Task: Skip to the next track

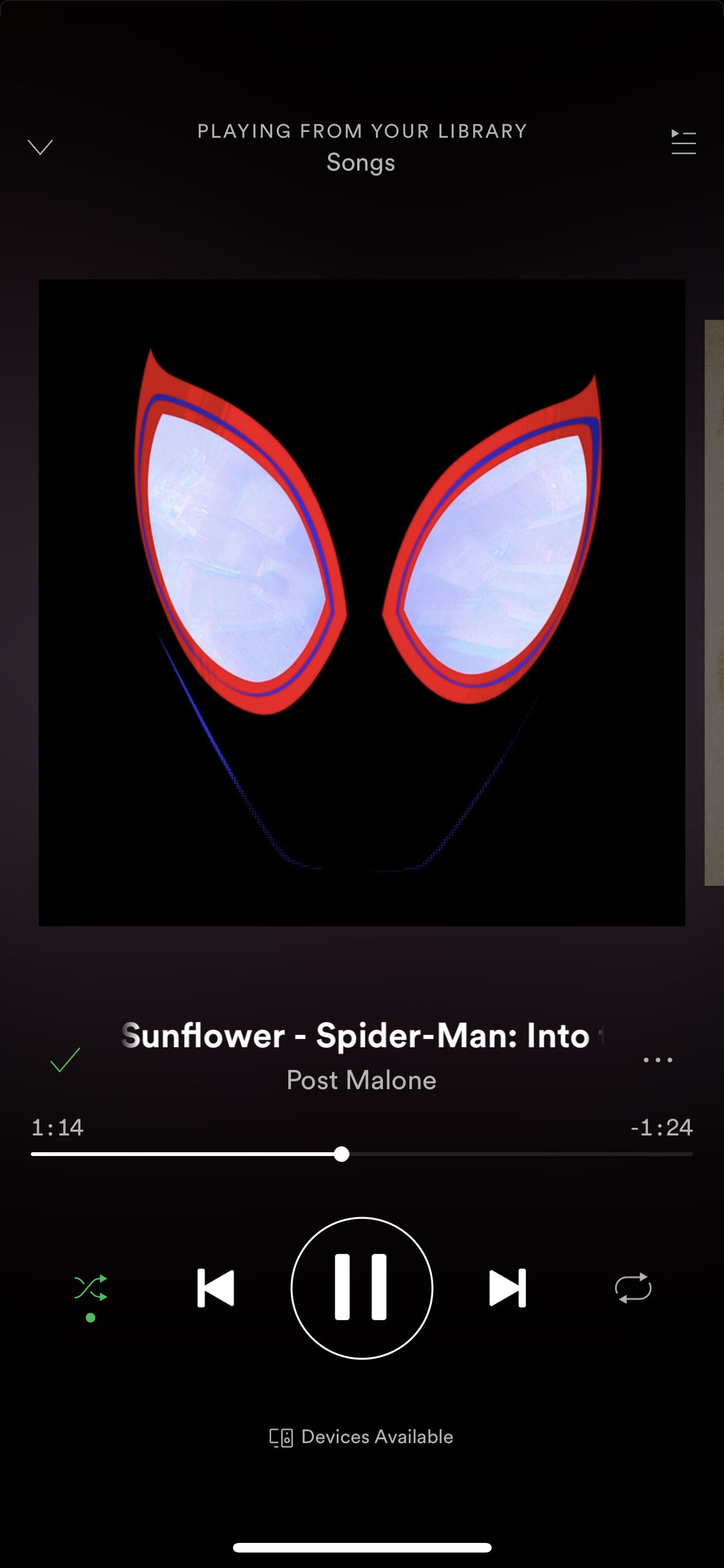Action: (508, 1288)
